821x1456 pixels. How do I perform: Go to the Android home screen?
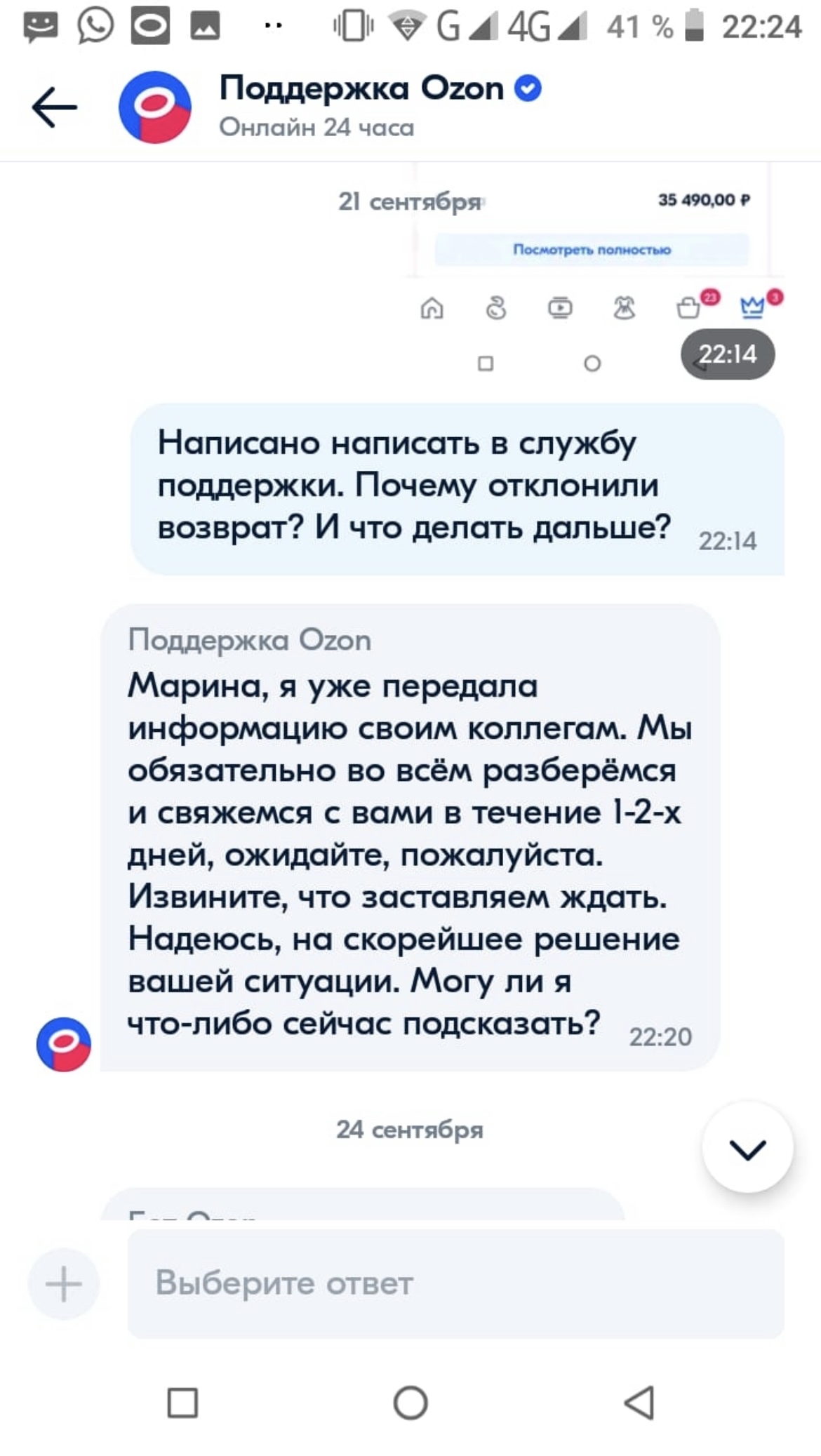410,1403
